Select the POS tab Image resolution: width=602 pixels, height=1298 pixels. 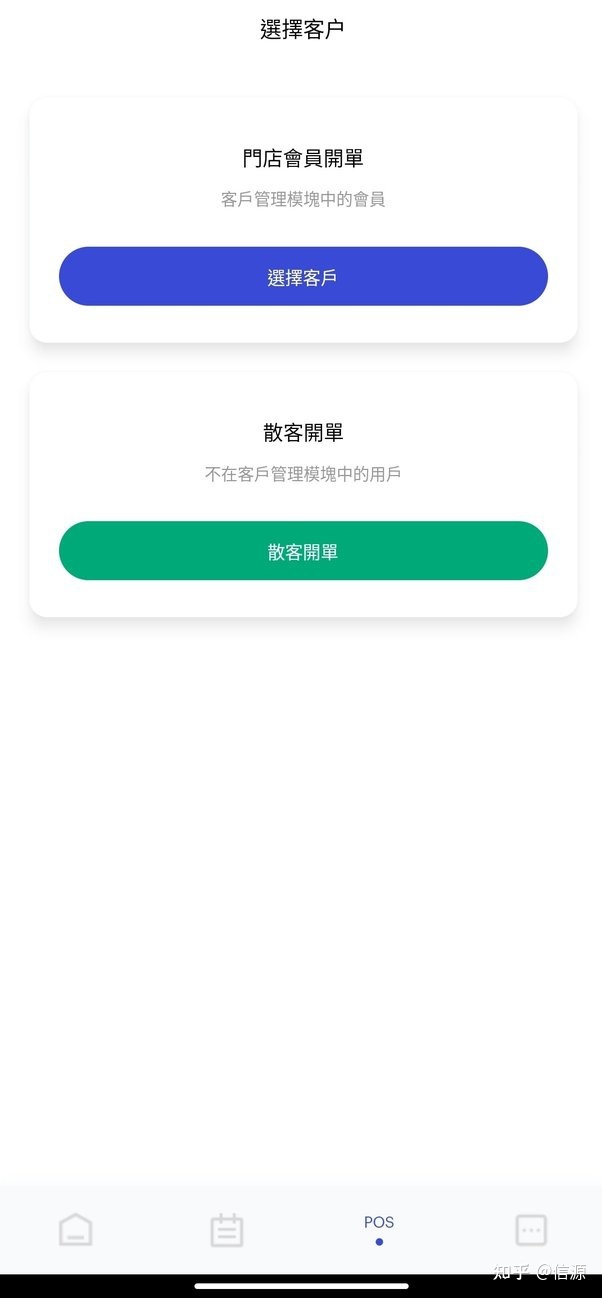379,1228
